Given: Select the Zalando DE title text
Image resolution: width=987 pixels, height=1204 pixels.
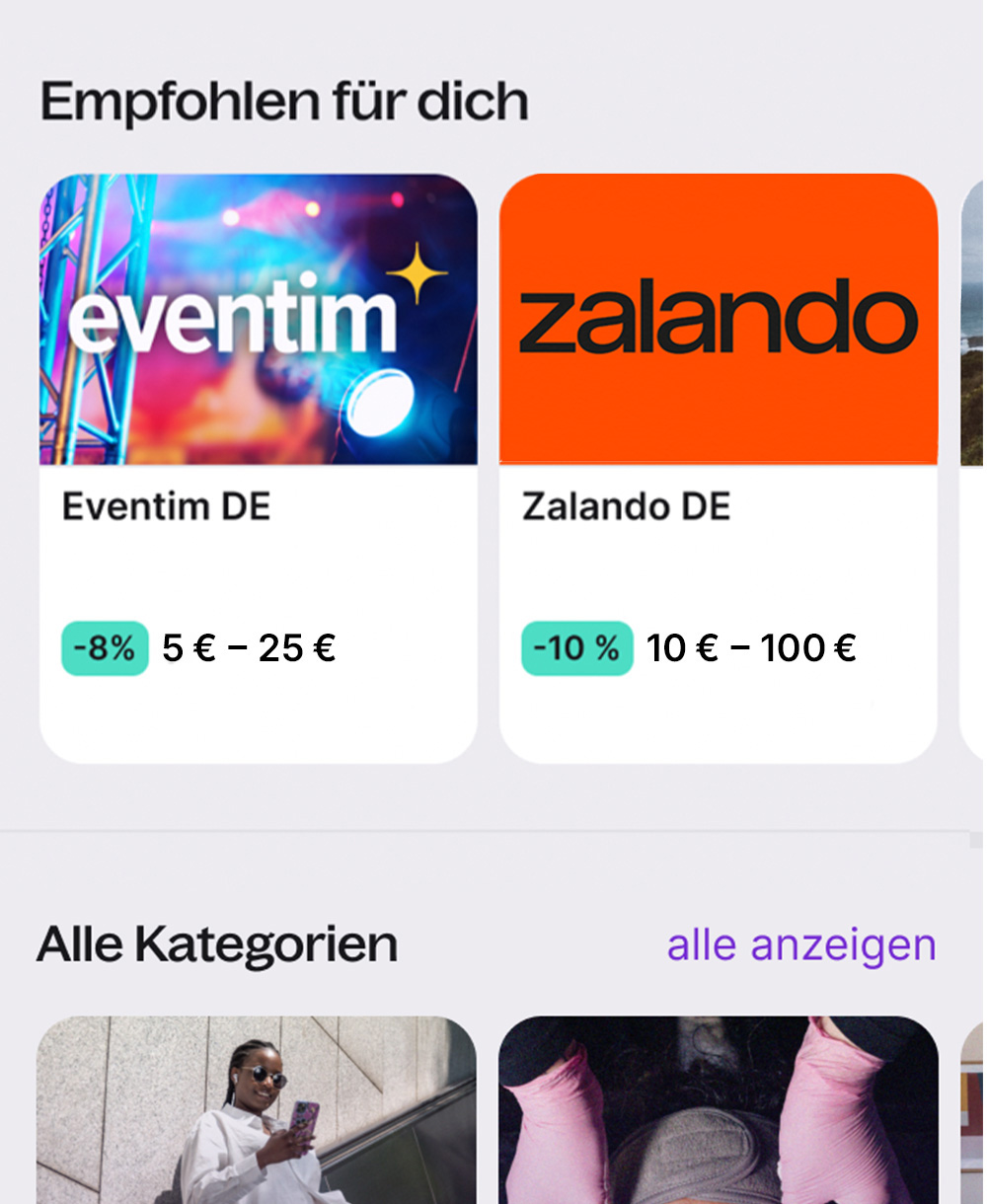Looking at the screenshot, I should tap(626, 507).
